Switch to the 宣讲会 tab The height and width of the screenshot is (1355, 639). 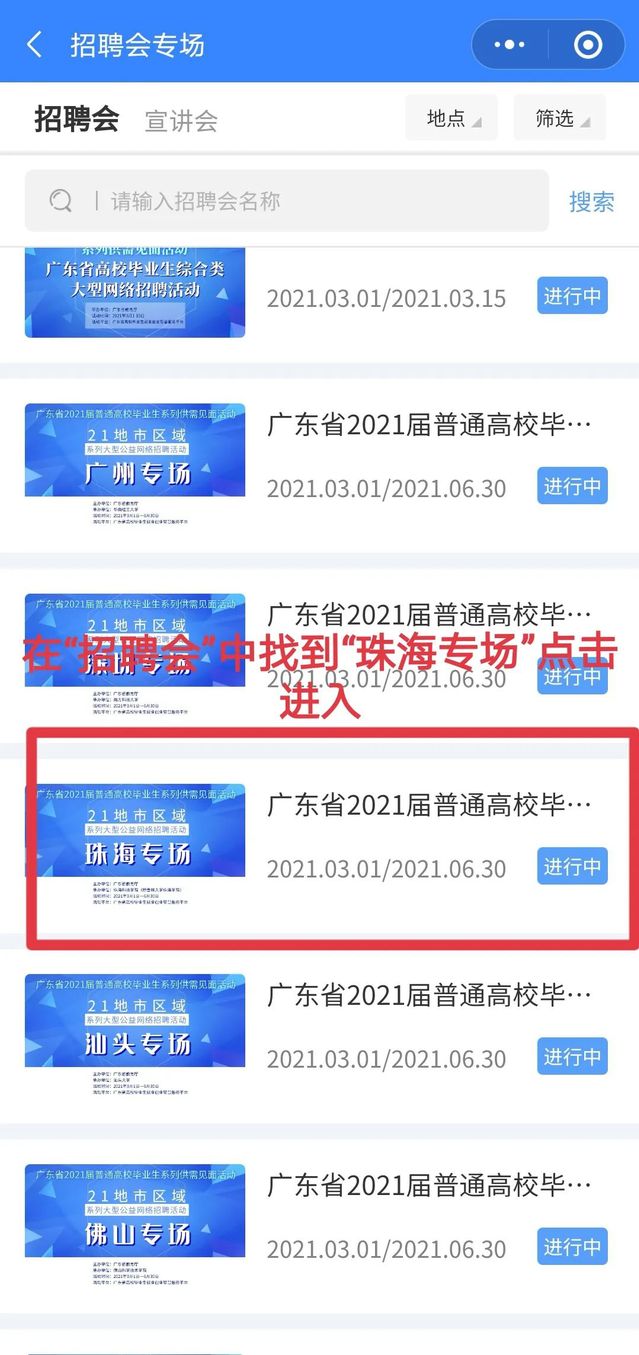tap(181, 121)
